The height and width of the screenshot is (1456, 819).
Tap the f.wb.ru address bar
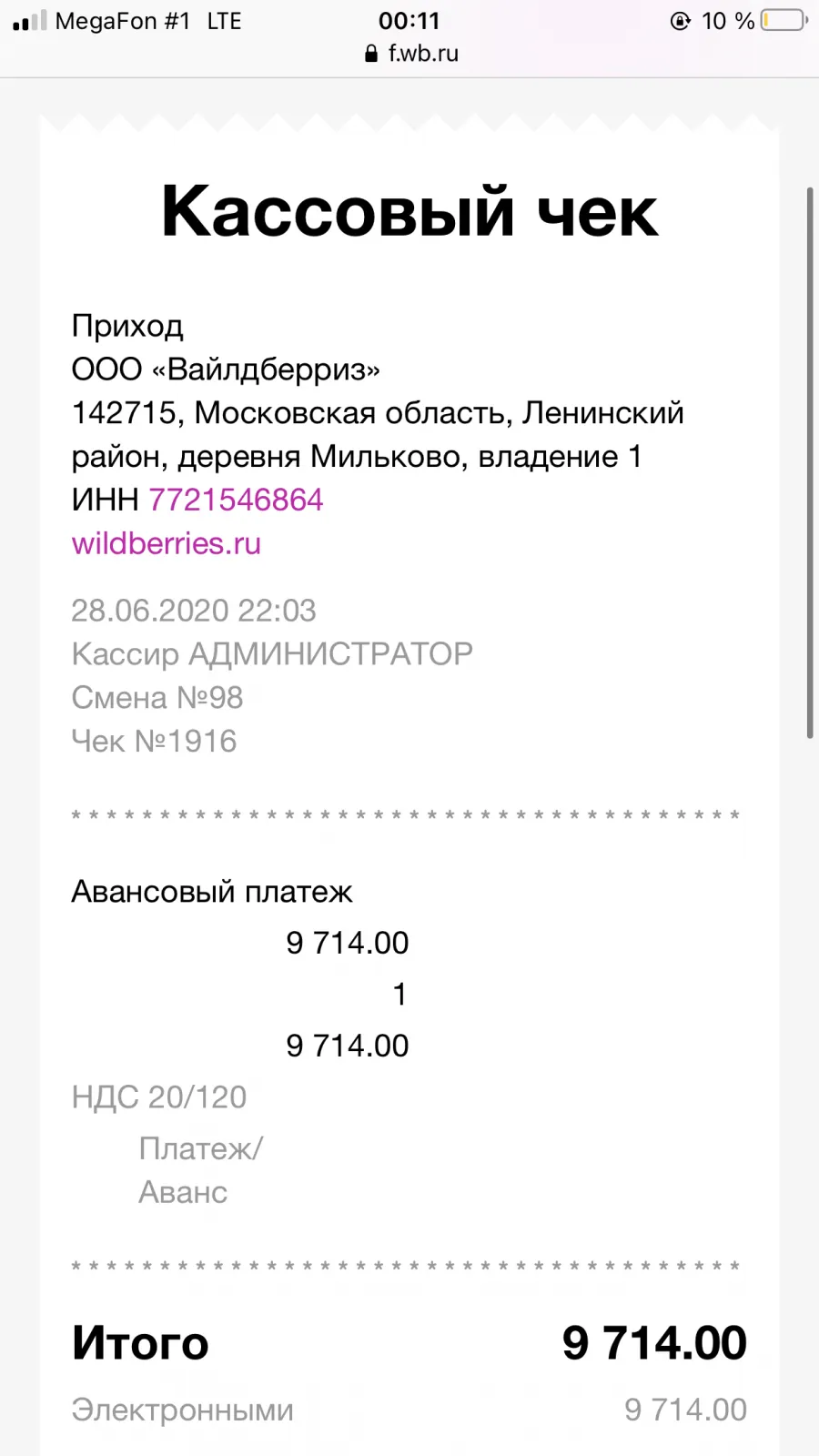tap(410, 54)
